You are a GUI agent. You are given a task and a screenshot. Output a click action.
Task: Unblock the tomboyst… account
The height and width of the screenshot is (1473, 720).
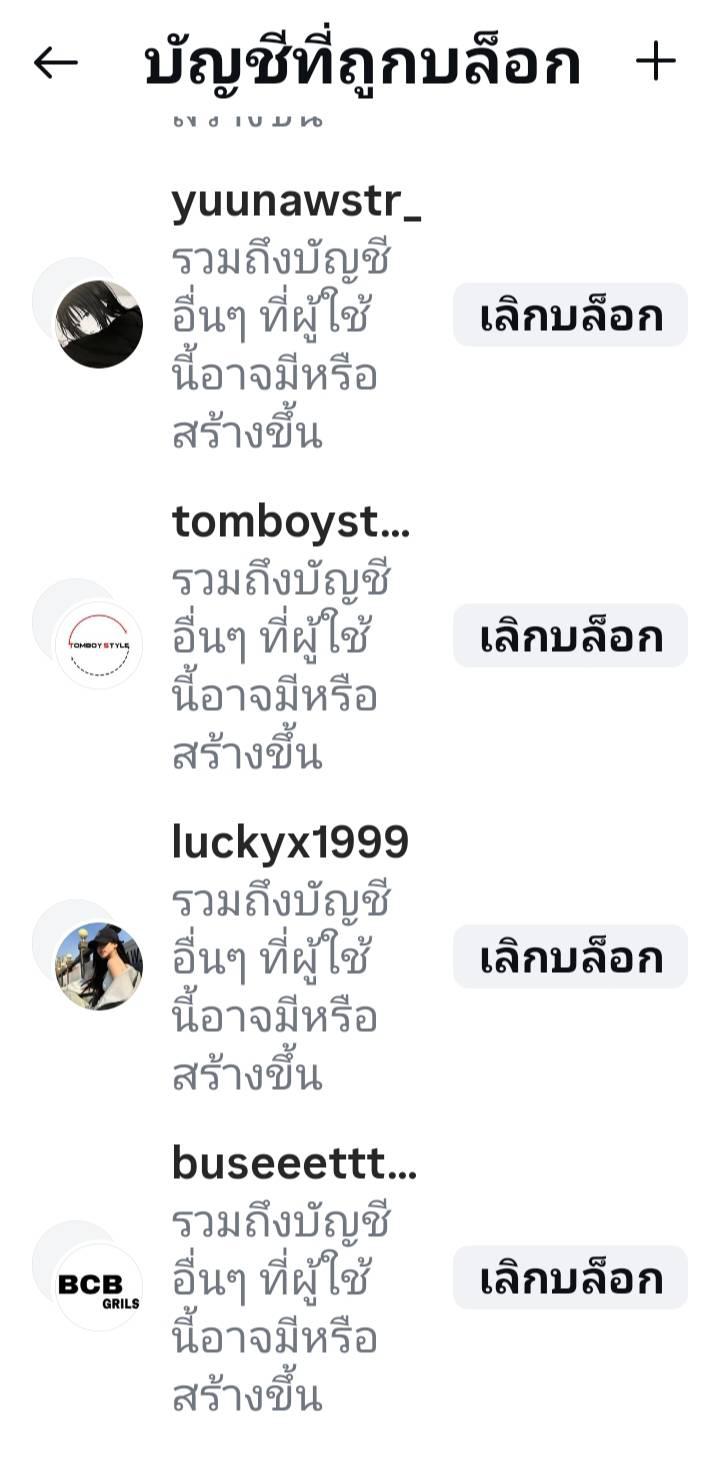pyautogui.click(x=570, y=636)
